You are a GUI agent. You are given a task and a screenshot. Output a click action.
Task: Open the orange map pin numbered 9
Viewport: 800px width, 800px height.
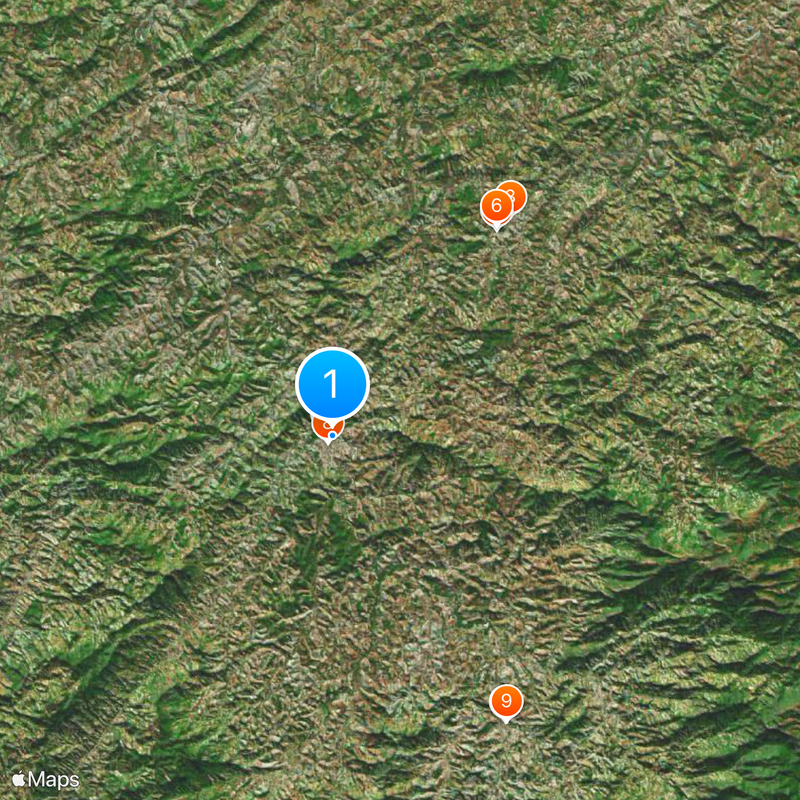(x=506, y=701)
